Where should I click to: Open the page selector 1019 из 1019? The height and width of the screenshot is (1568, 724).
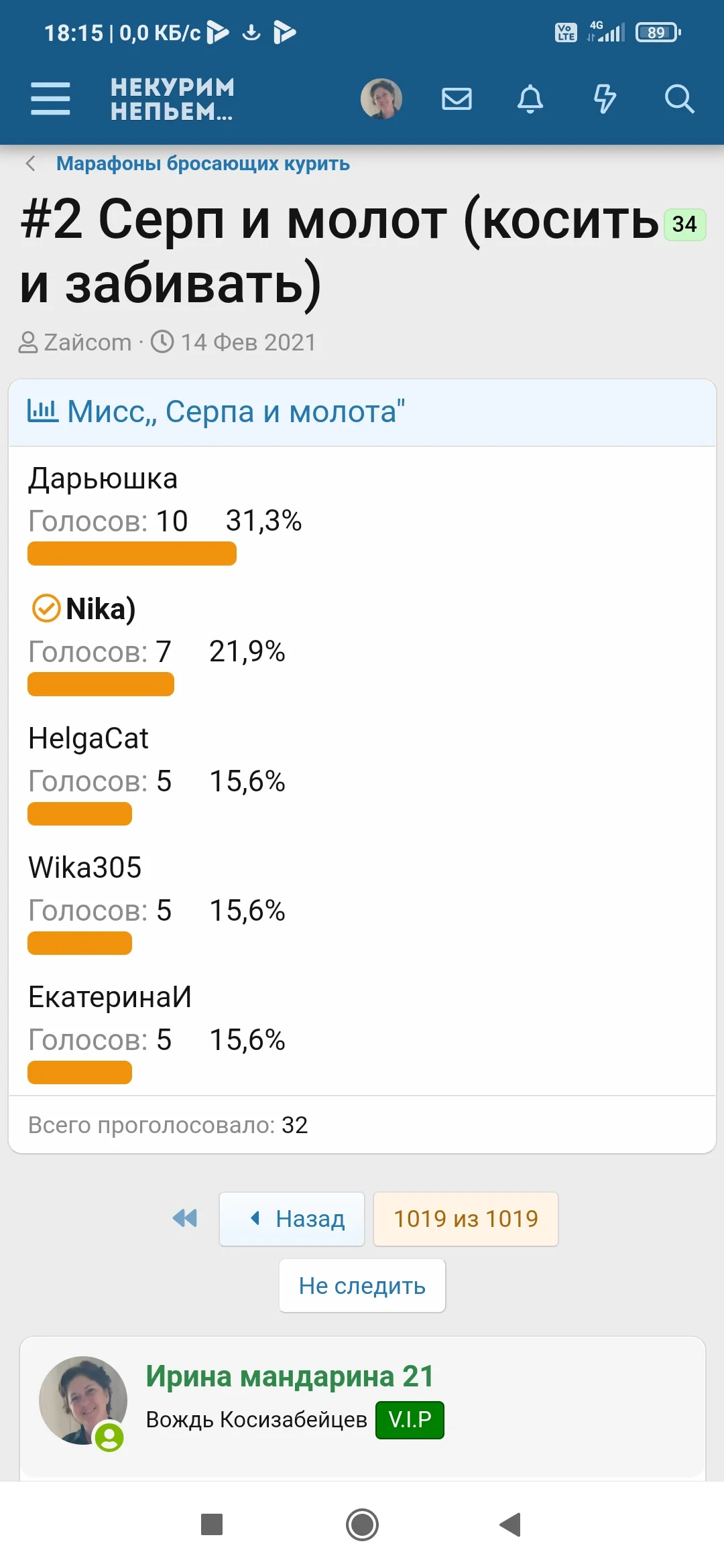pos(465,1219)
